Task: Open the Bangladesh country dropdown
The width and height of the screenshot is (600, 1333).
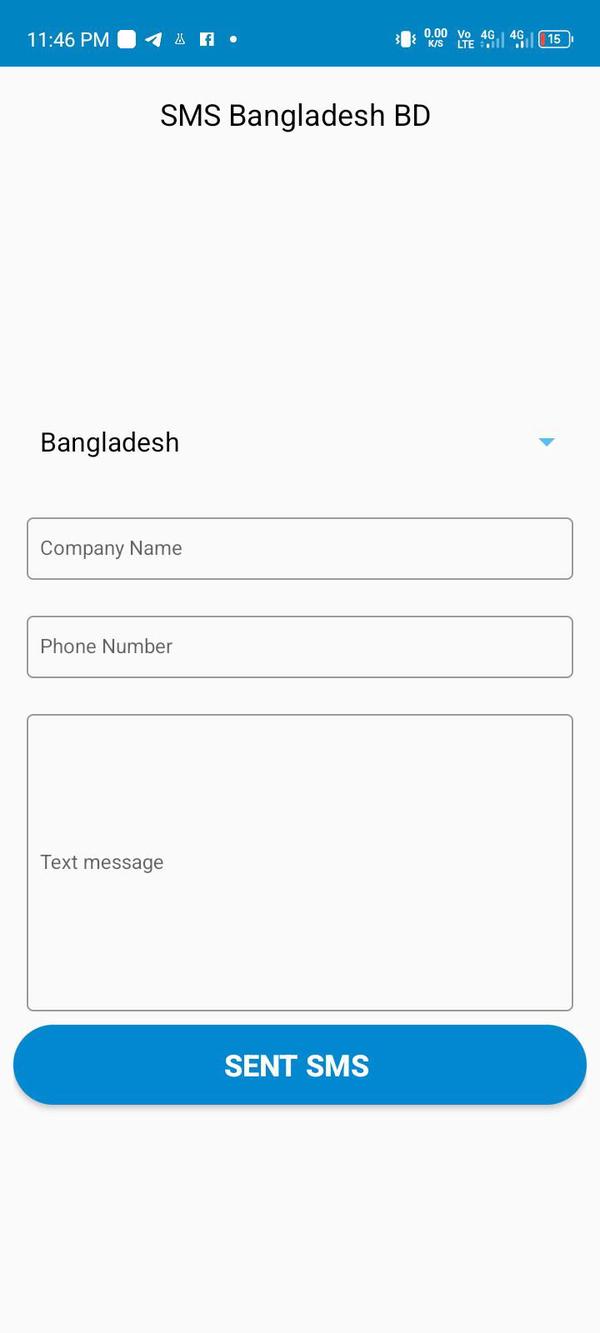Action: (x=298, y=442)
